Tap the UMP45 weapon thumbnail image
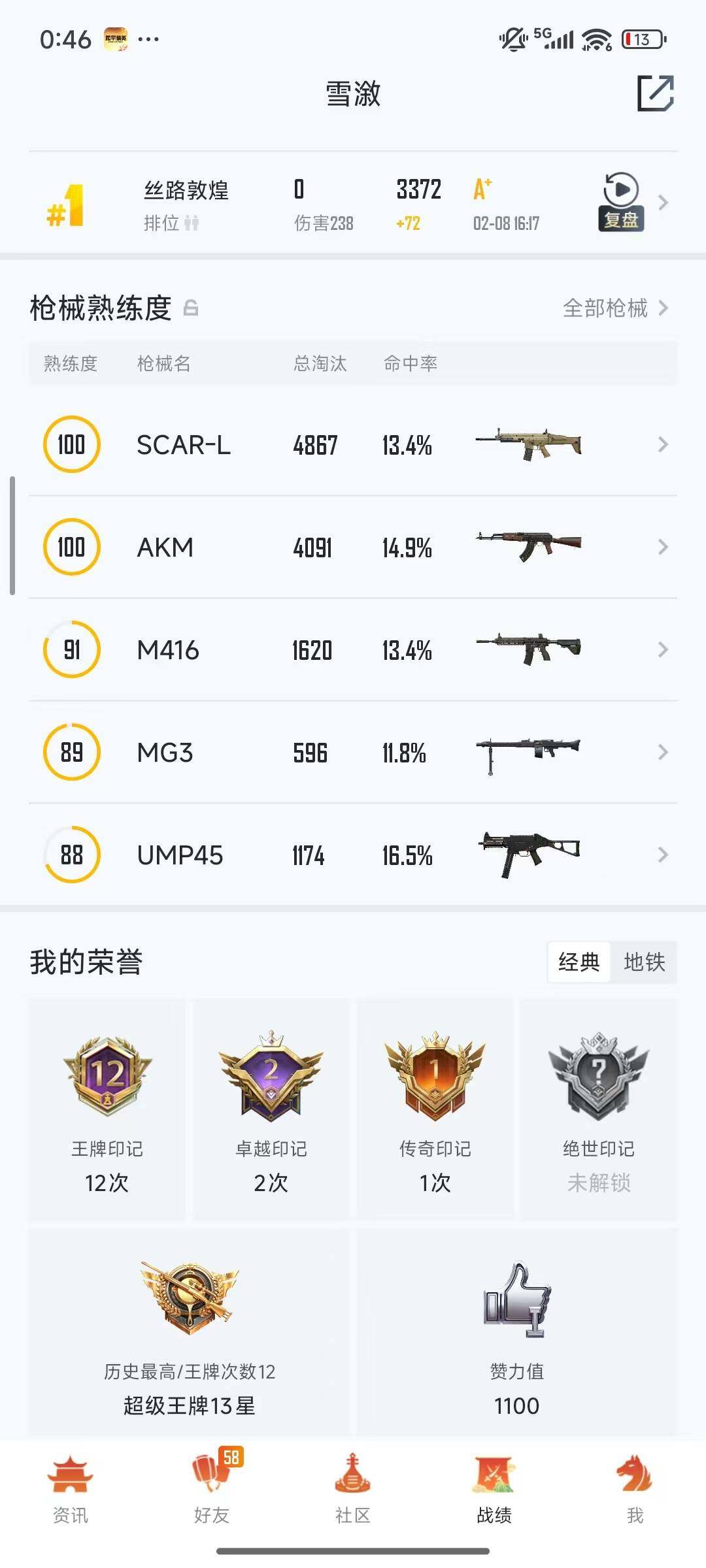 click(529, 855)
